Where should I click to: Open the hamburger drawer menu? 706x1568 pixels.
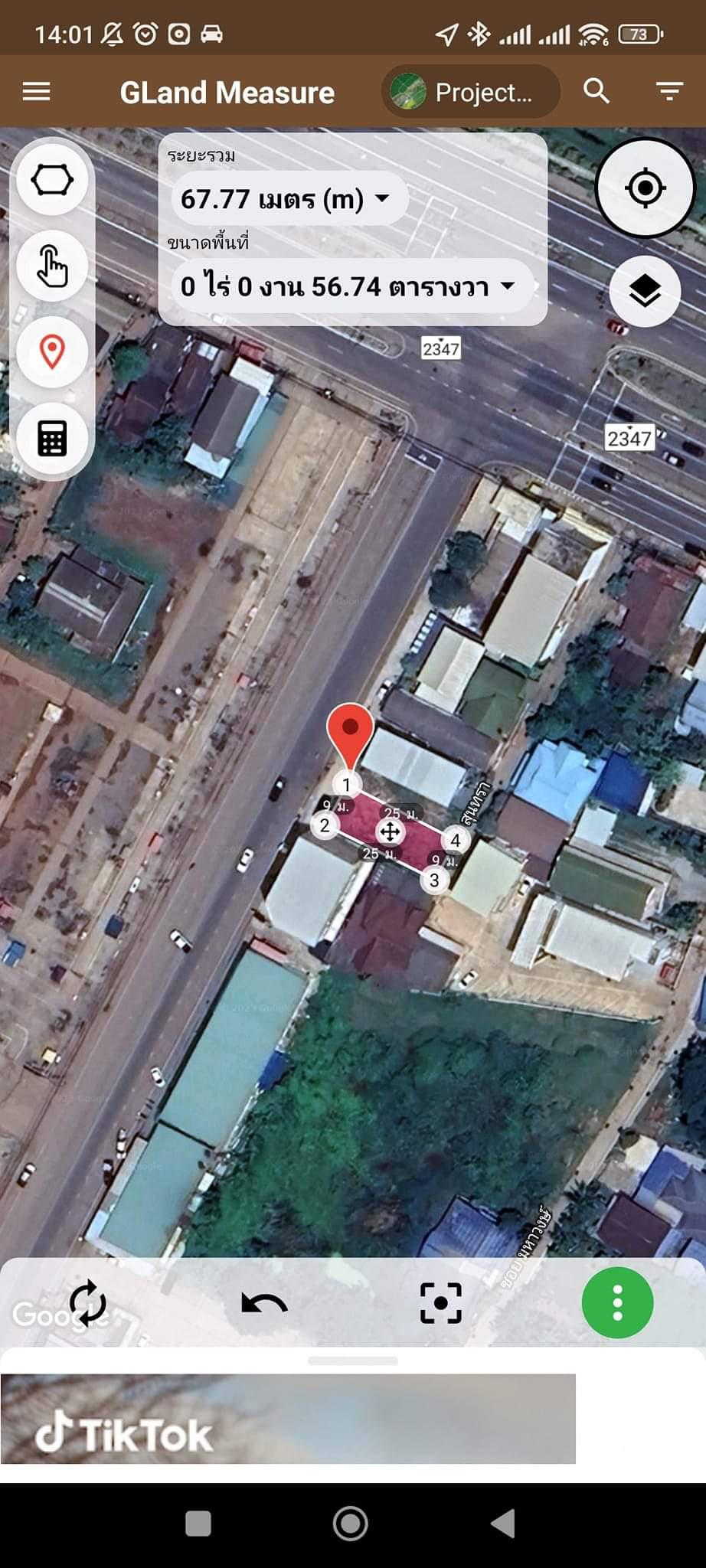36,92
